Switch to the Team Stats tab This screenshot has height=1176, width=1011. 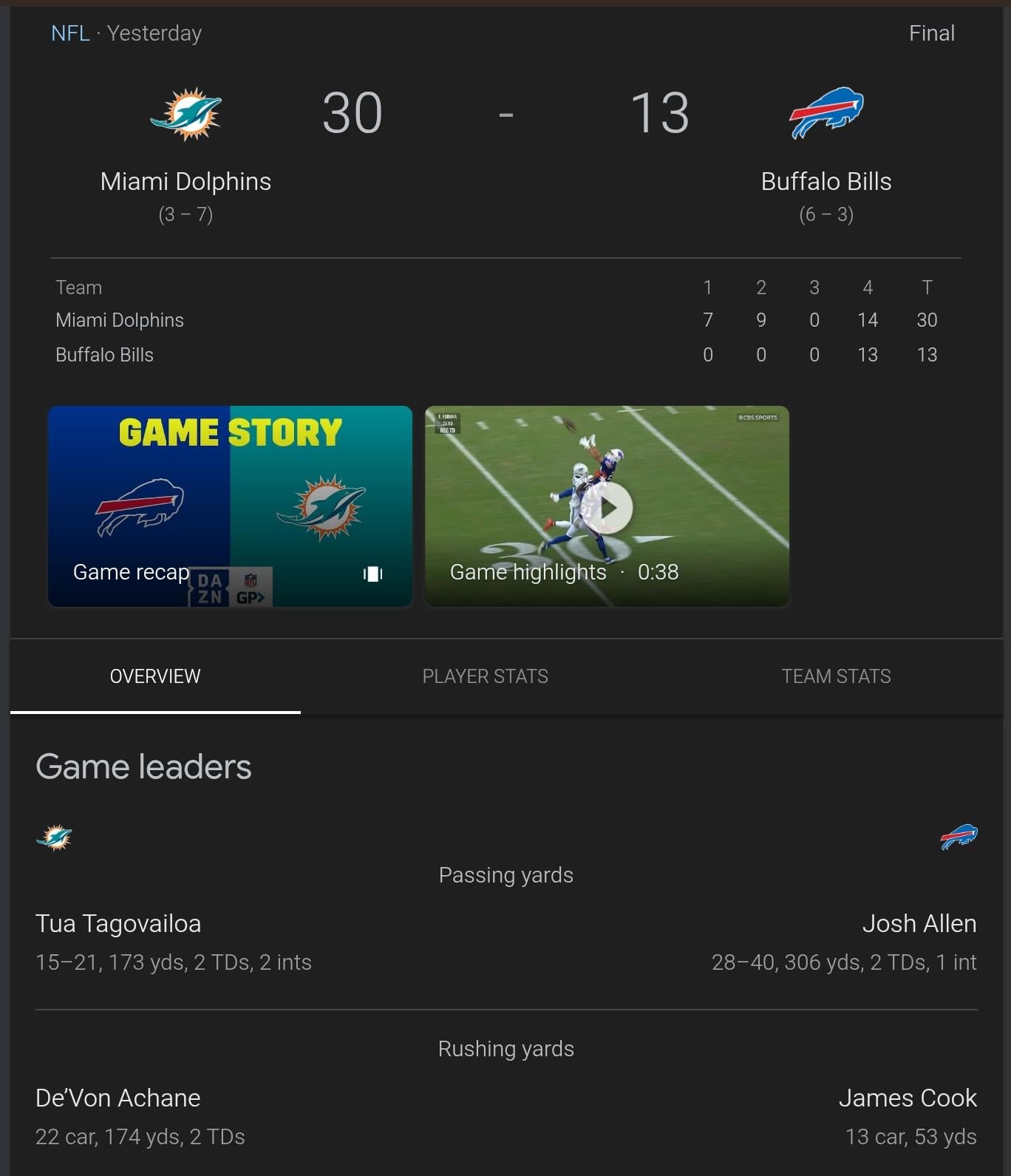click(x=836, y=676)
